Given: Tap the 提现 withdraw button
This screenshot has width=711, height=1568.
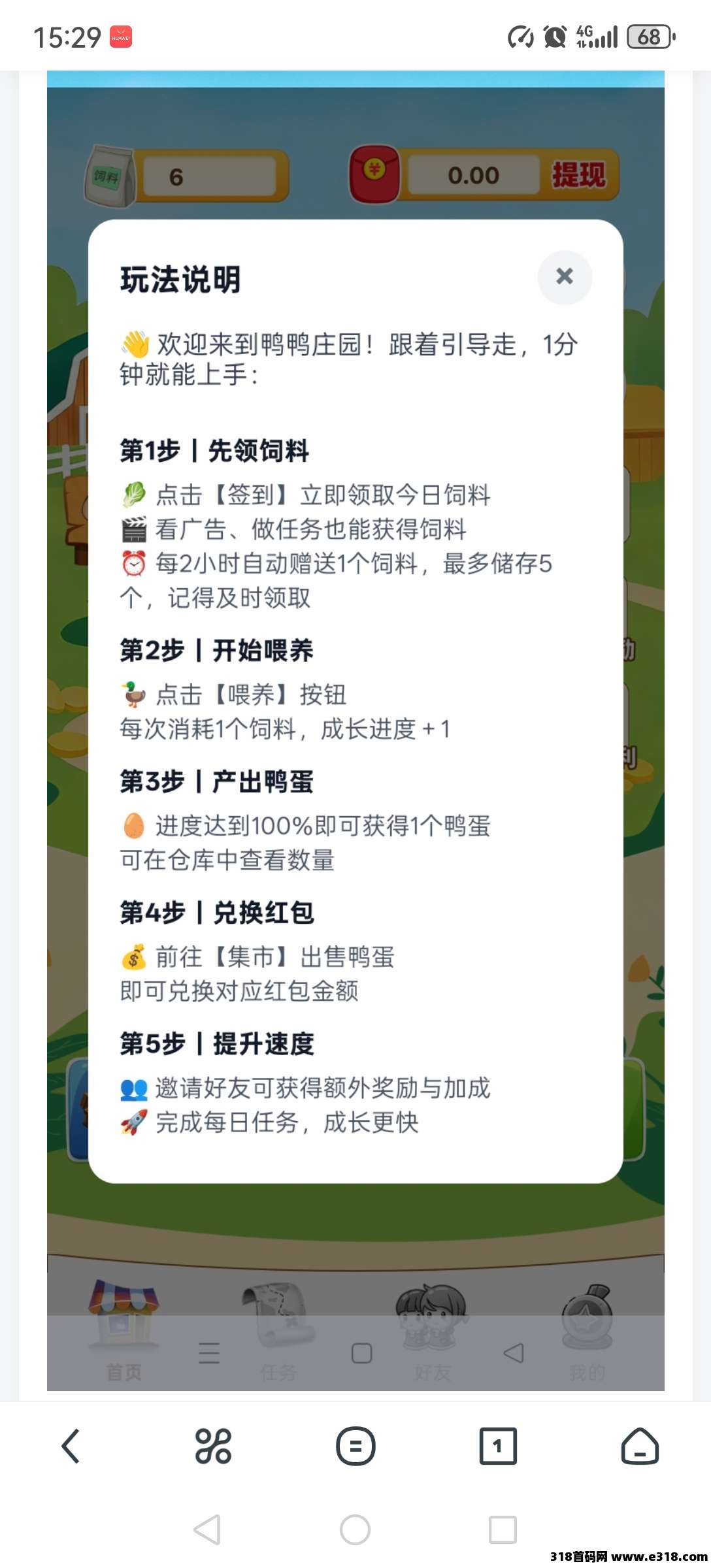Looking at the screenshot, I should pos(578,174).
